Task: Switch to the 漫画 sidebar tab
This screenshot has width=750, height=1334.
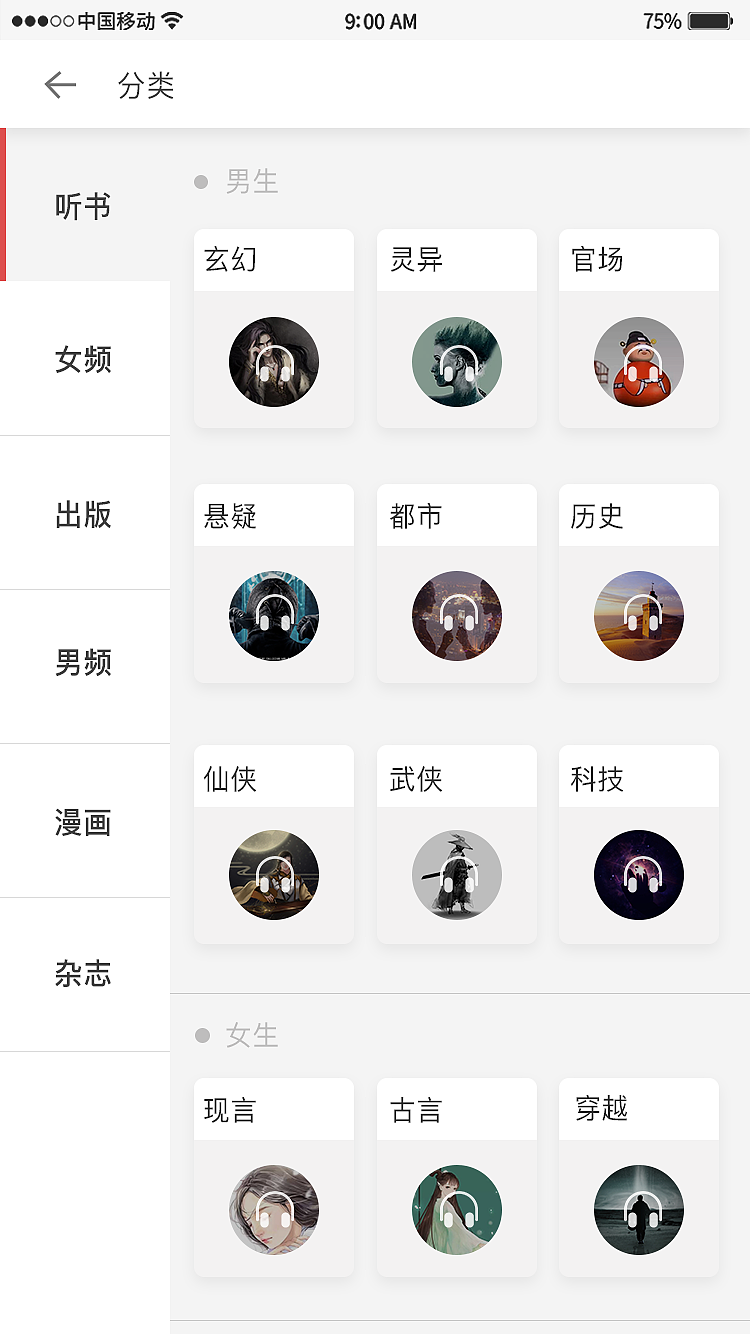Action: click(83, 822)
